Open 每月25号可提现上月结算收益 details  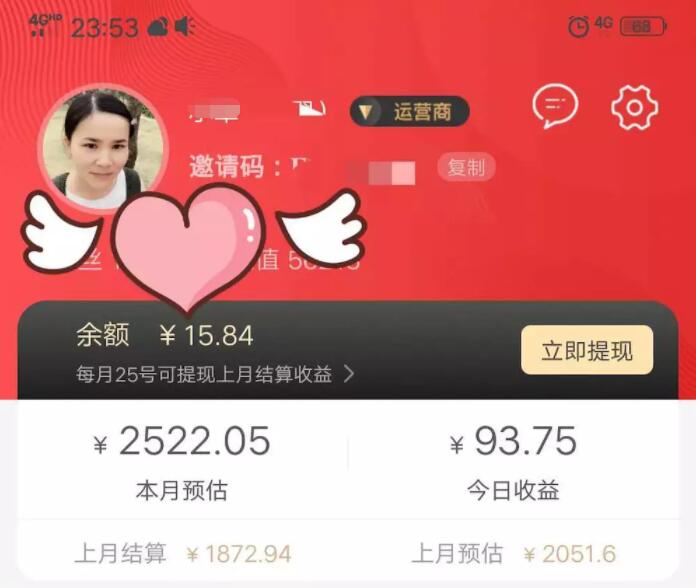pos(215,375)
